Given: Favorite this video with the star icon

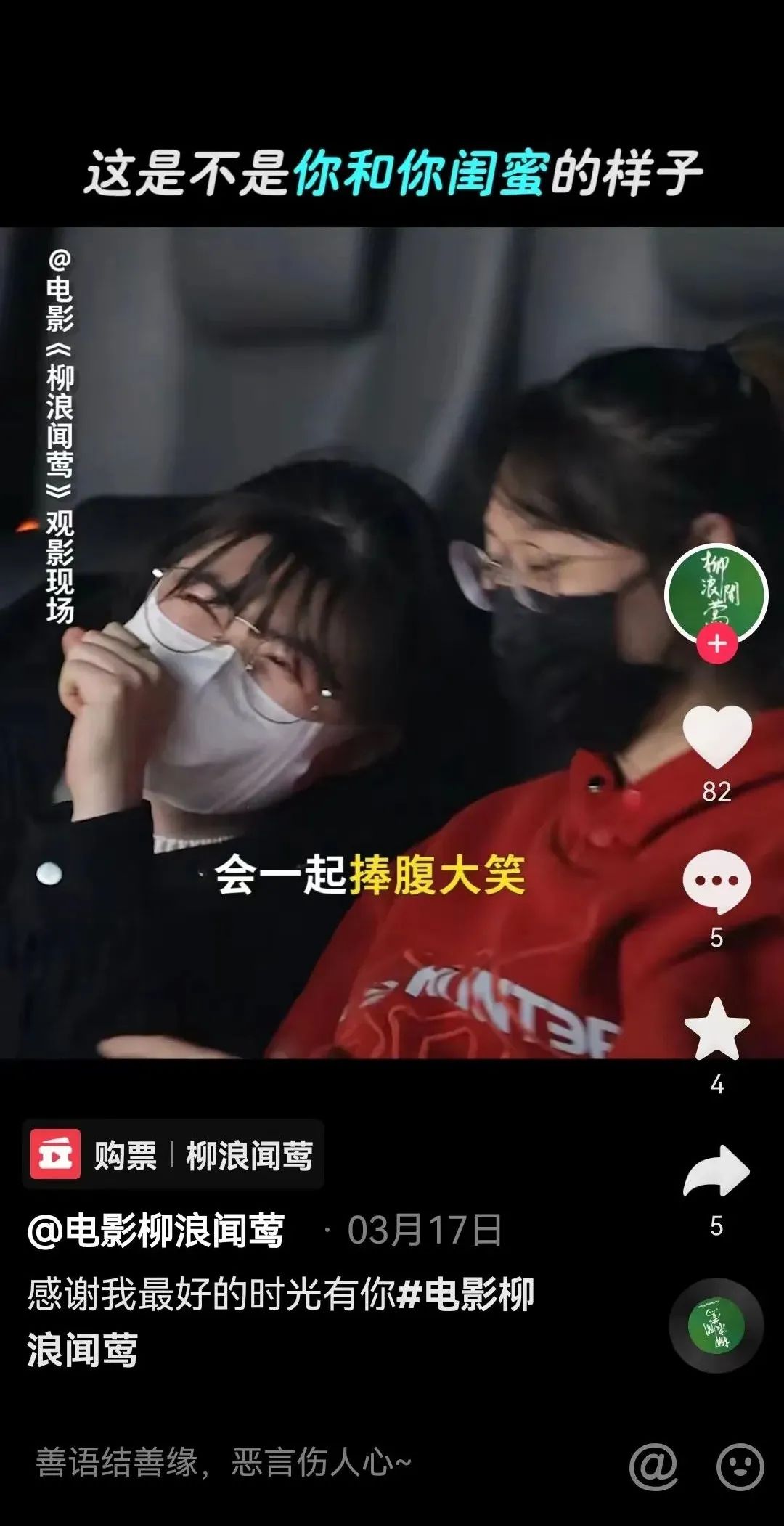Looking at the screenshot, I should pyautogui.click(x=716, y=1028).
